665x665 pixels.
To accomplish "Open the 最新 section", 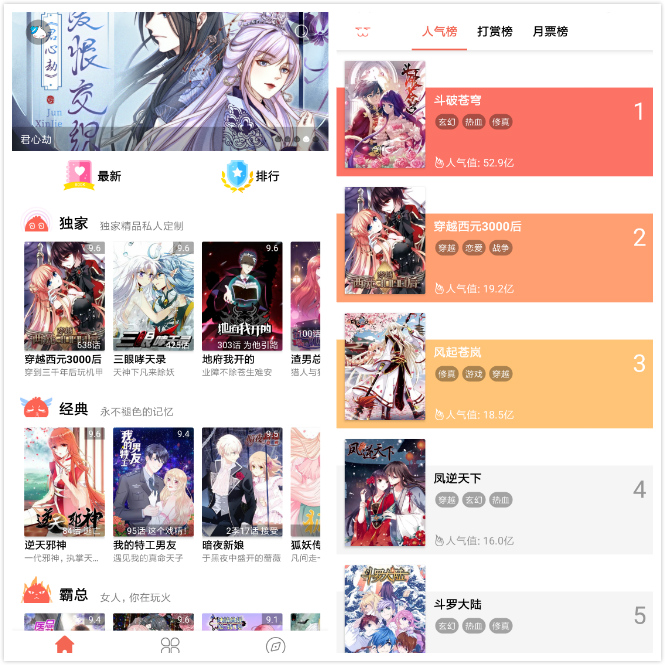I will (x=93, y=176).
